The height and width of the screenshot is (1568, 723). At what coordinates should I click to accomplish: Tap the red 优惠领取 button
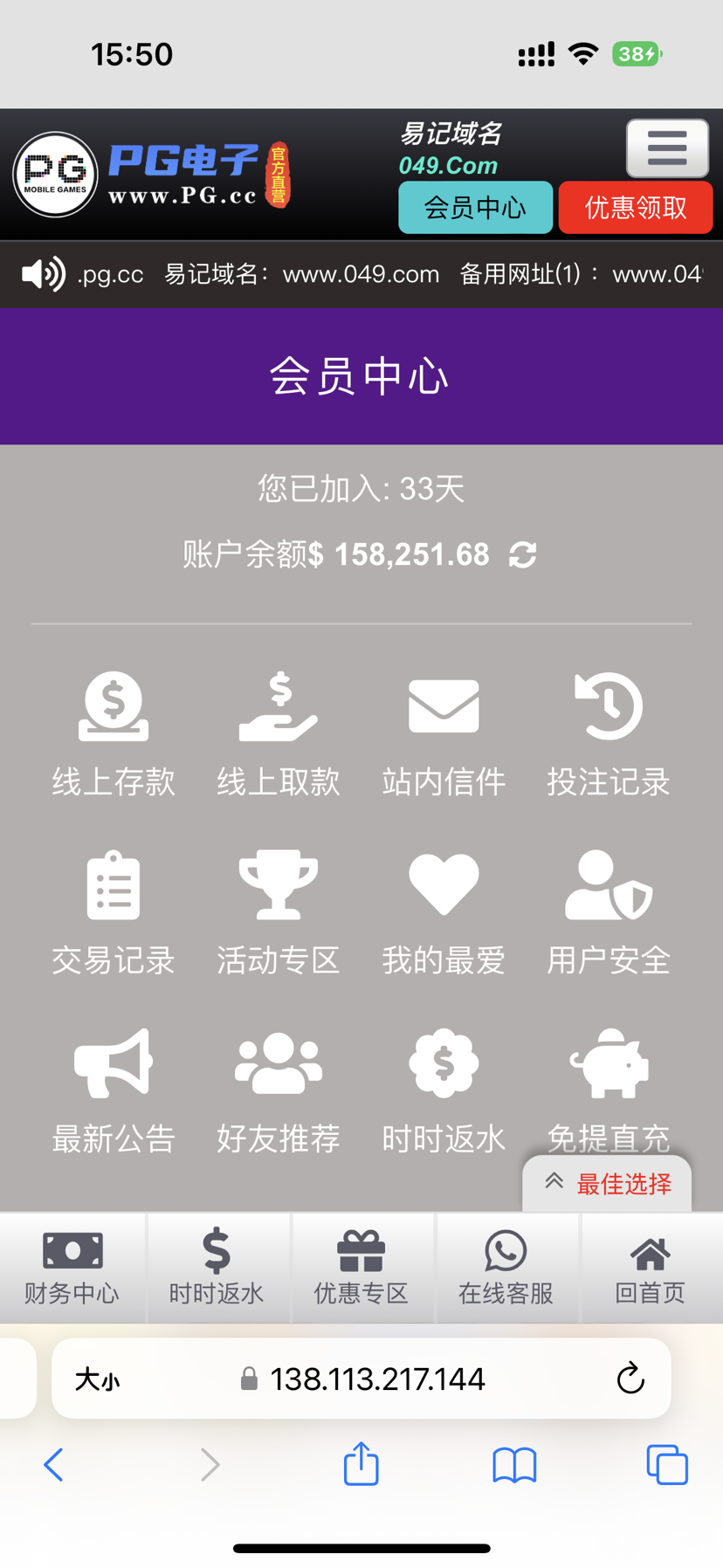click(636, 208)
